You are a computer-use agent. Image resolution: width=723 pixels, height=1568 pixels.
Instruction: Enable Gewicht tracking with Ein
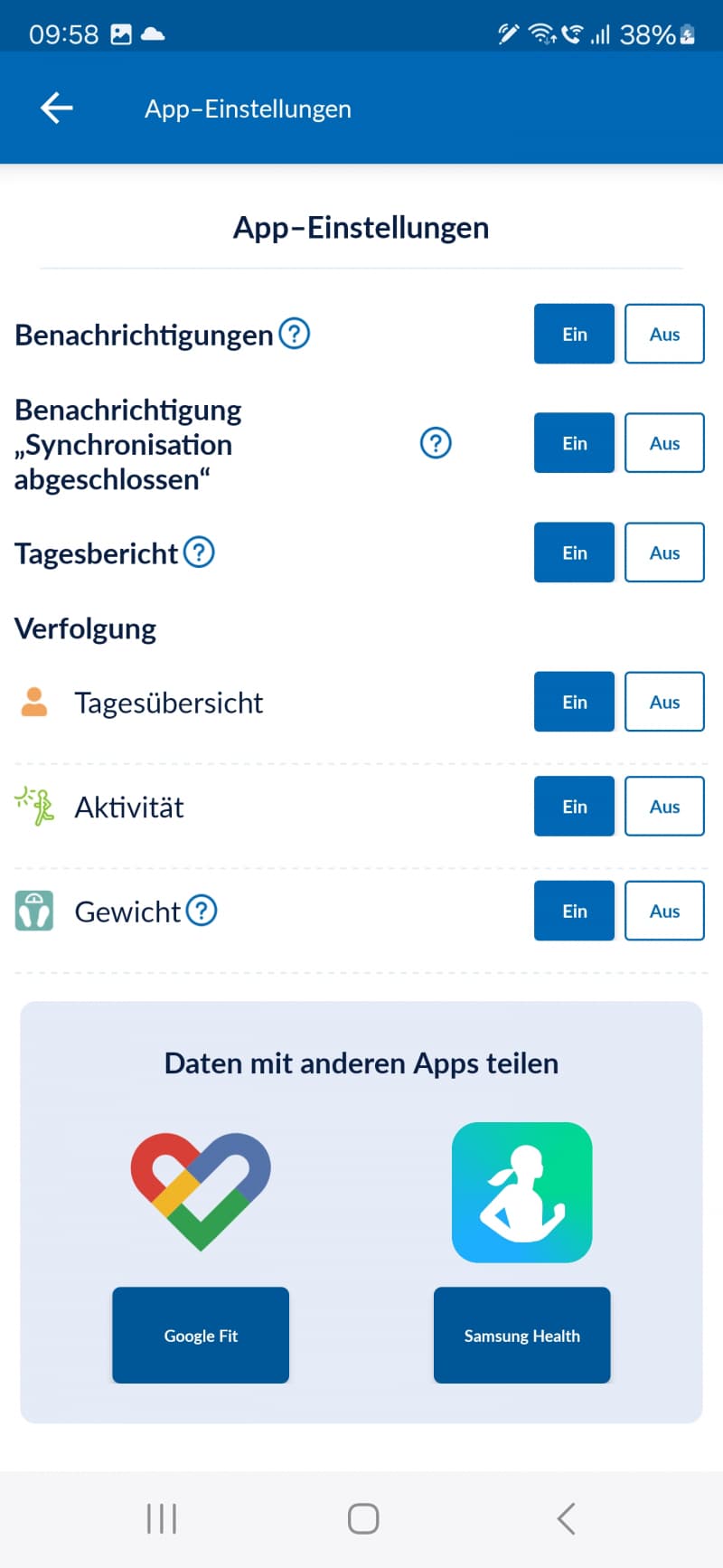[574, 911]
